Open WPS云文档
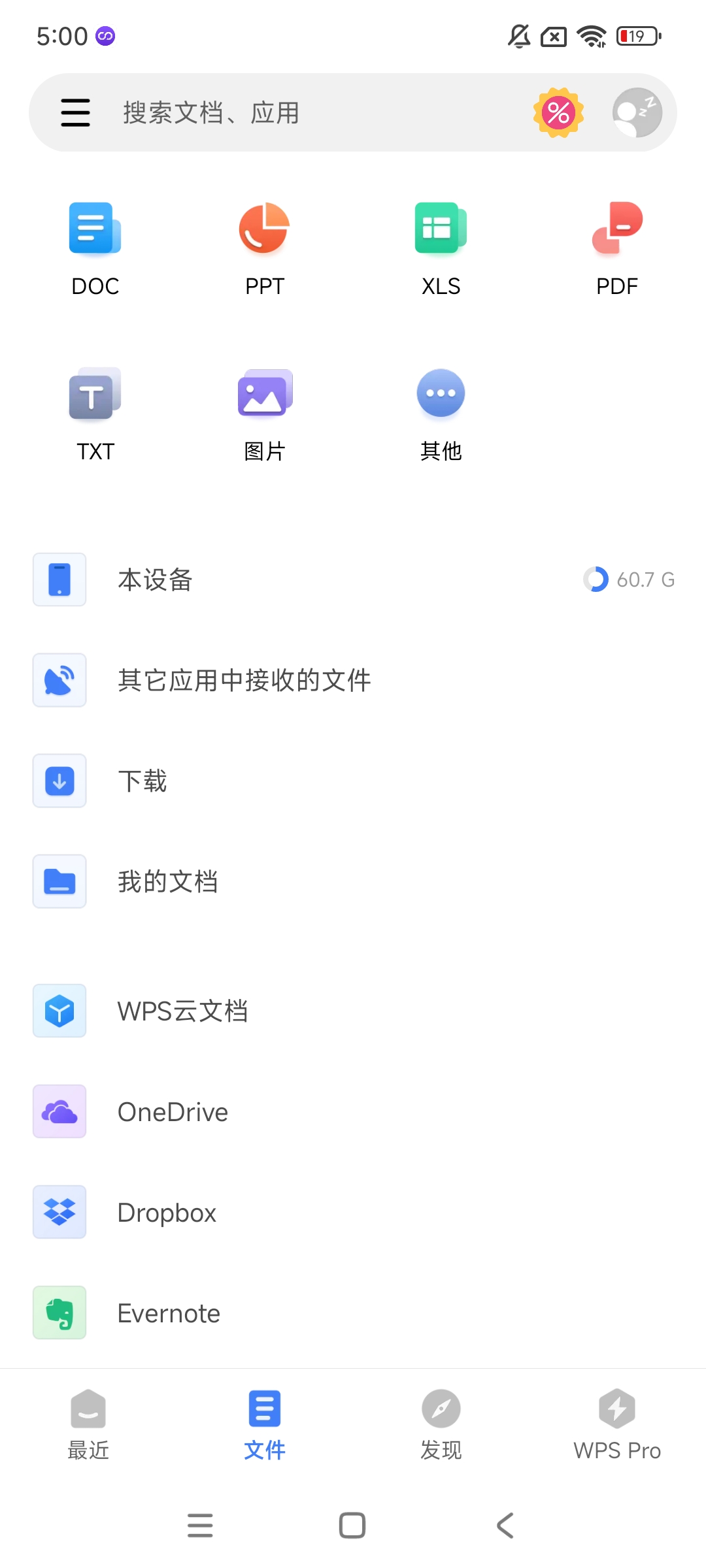Image resolution: width=706 pixels, height=1568 pixels. (x=353, y=1011)
